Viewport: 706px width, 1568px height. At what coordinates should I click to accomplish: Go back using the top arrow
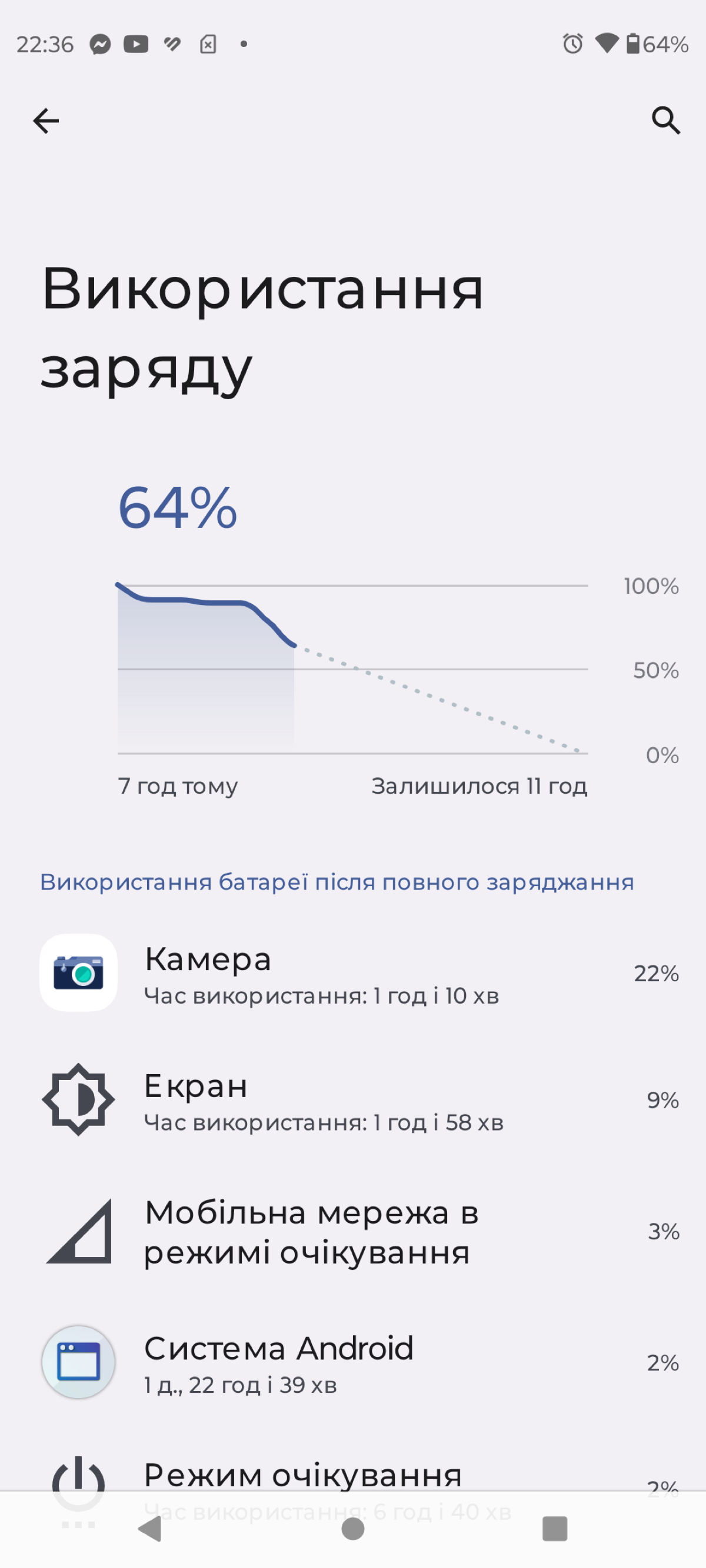click(x=46, y=121)
